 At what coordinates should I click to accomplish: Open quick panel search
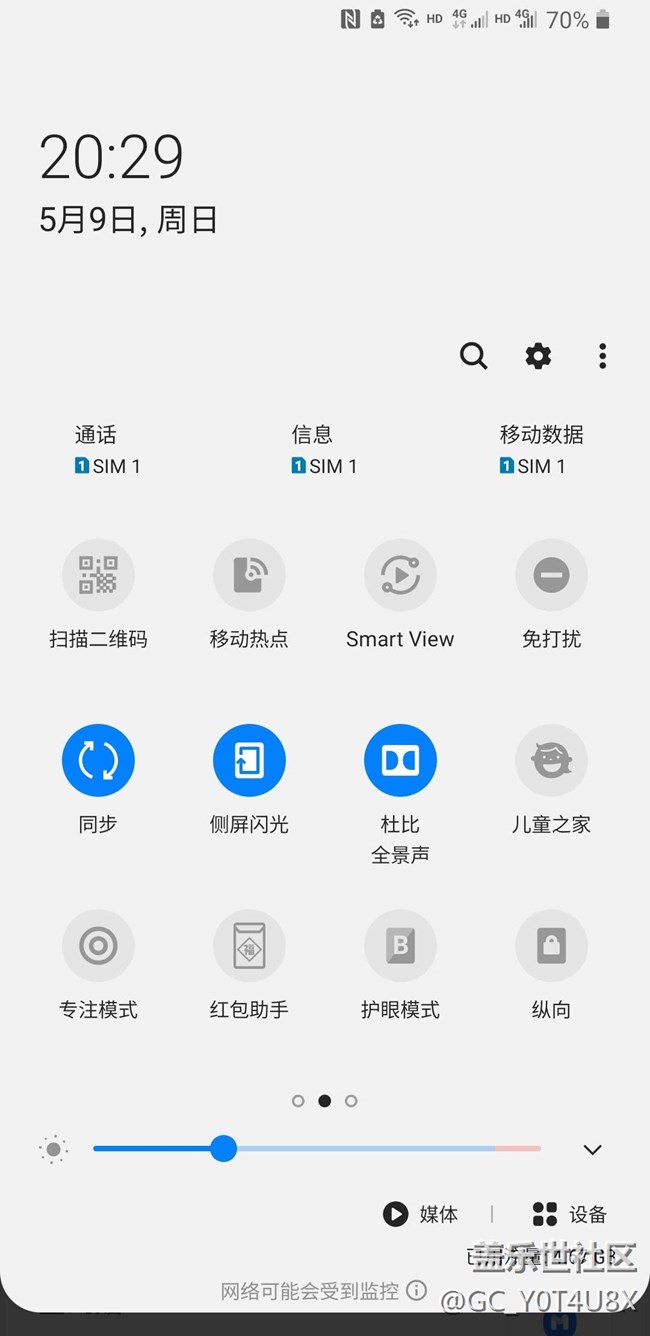pyautogui.click(x=473, y=356)
